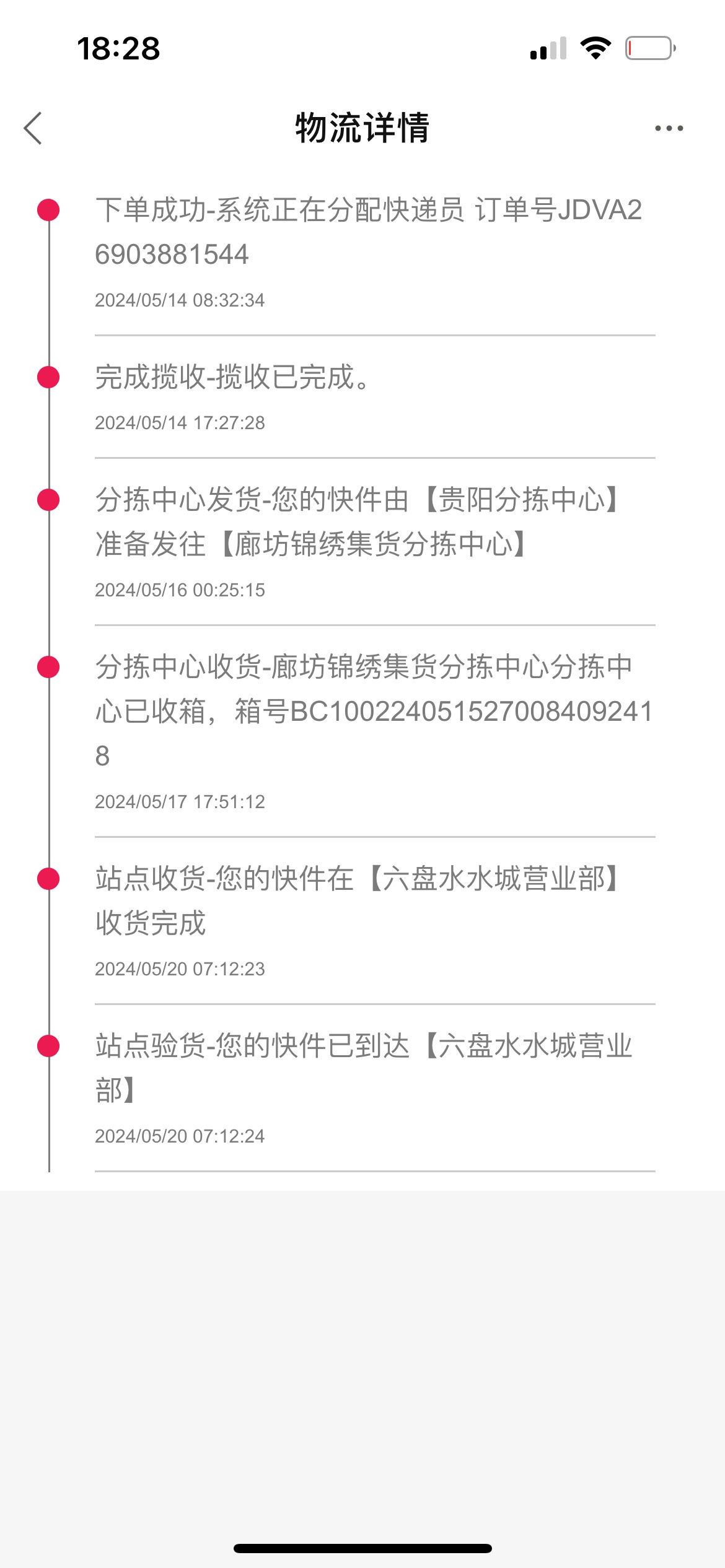Viewport: 725px width, 1568px height.
Task: Open the three-dot more options menu
Action: [x=669, y=128]
